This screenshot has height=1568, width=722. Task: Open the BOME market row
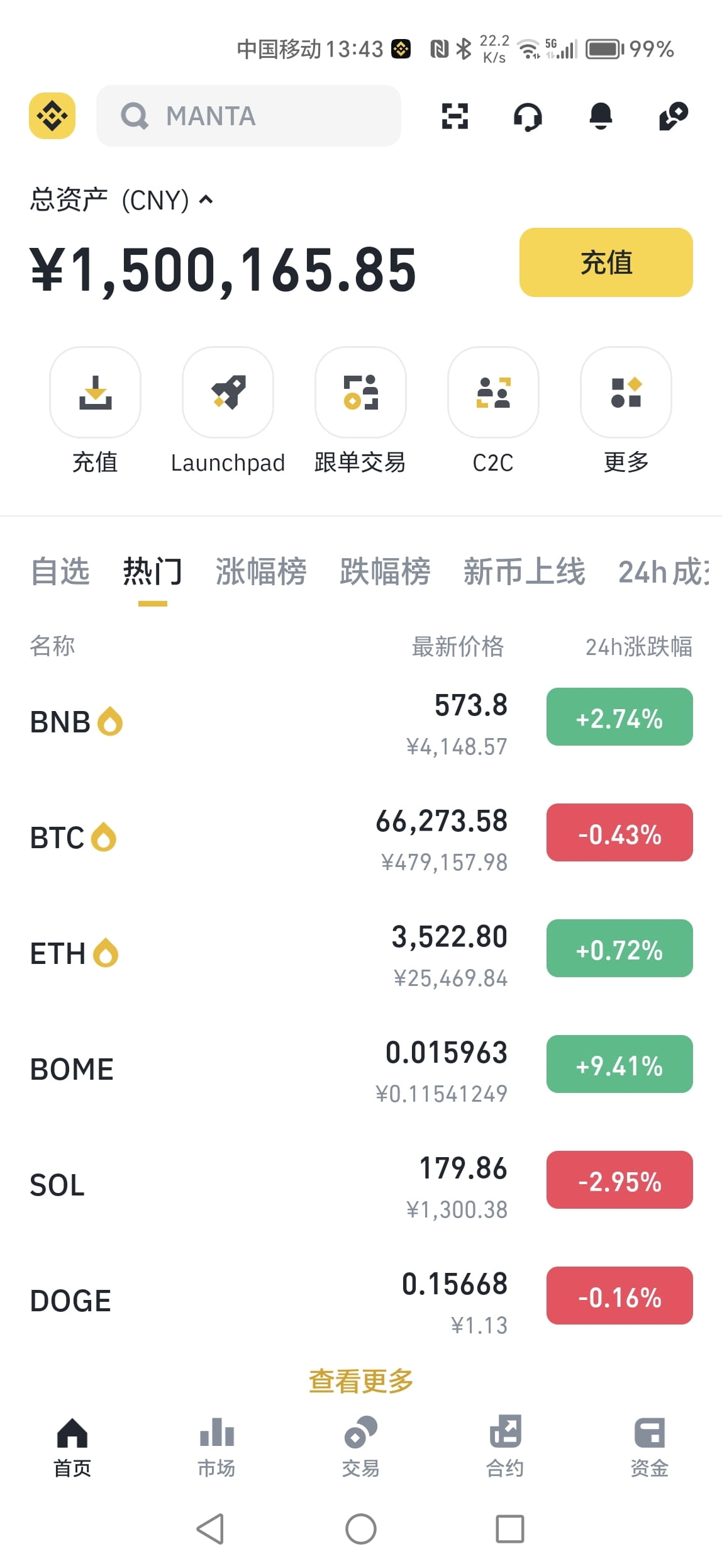pyautogui.click(x=361, y=1070)
